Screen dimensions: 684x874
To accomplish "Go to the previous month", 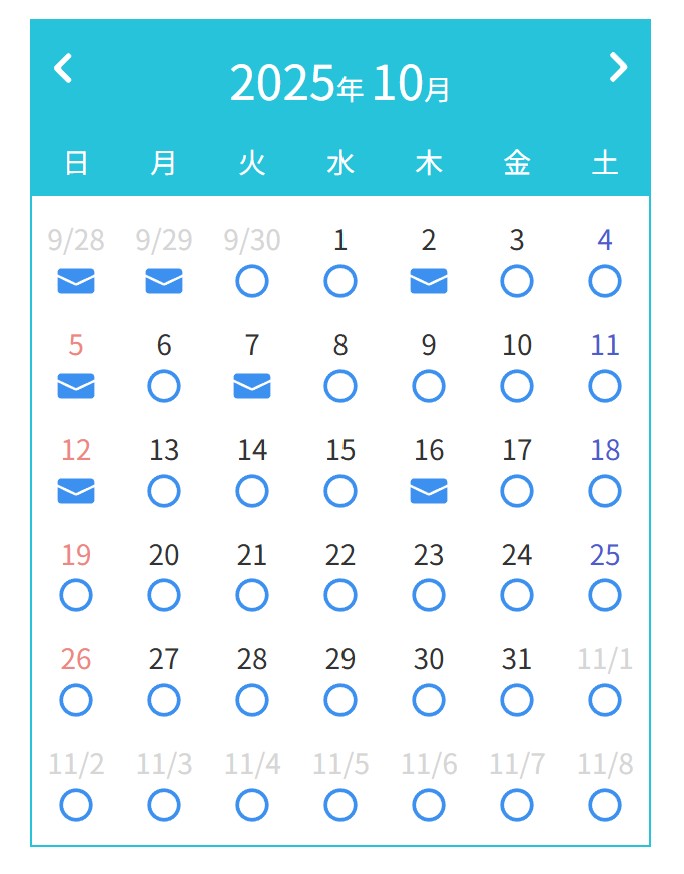I will tap(63, 68).
